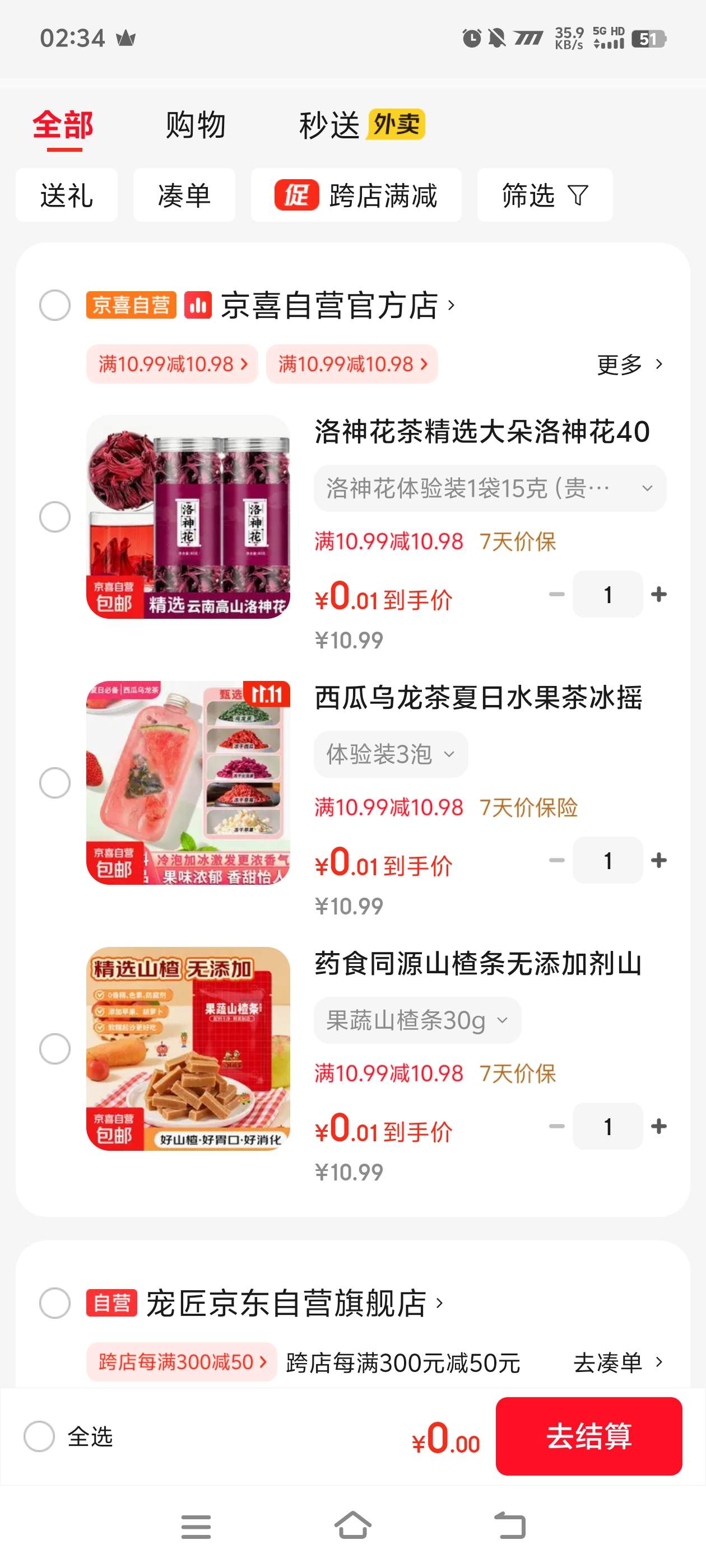This screenshot has height=1568, width=706.
Task: Select the 秒送 tab
Action: (329, 125)
